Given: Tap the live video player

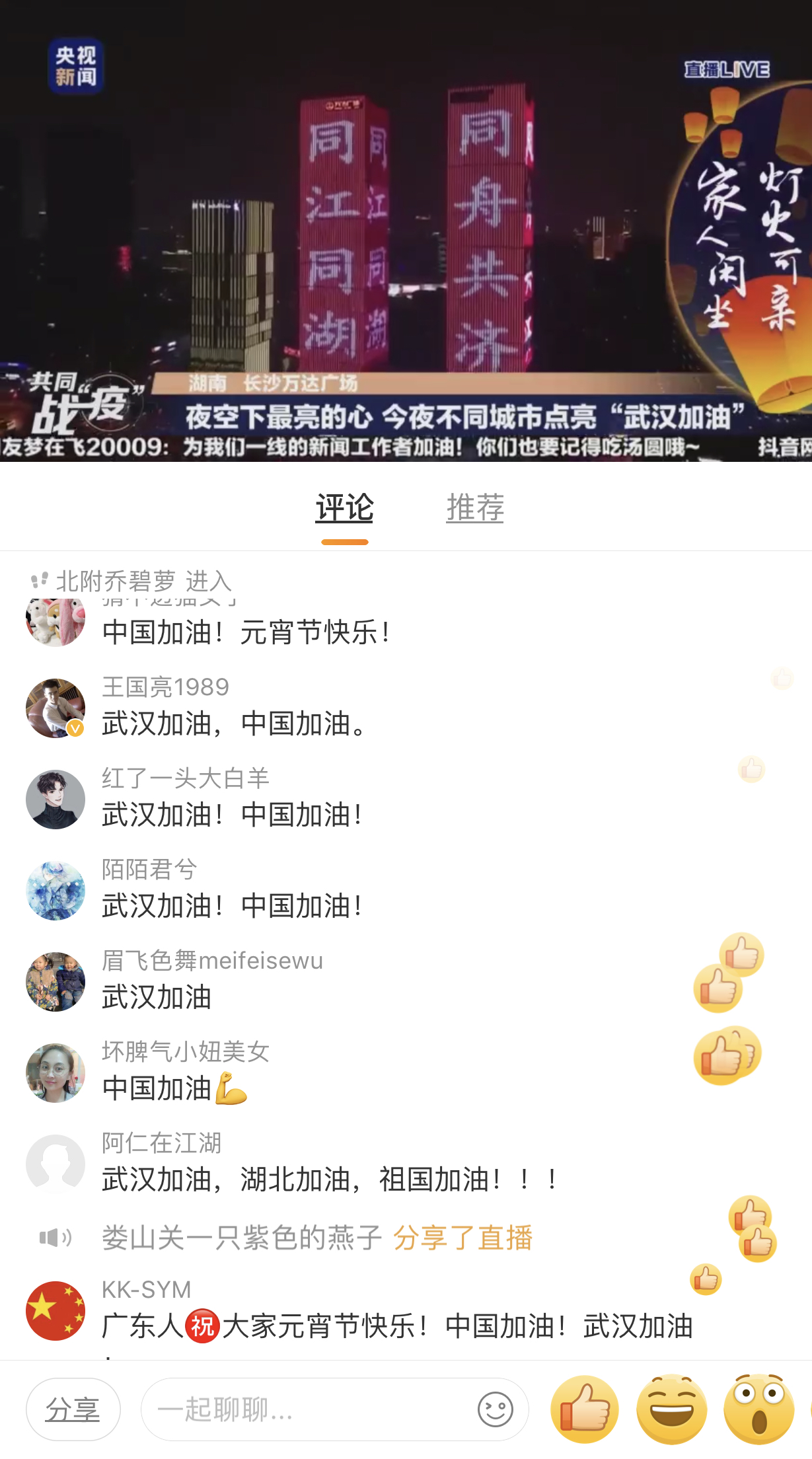Looking at the screenshot, I should click(x=406, y=231).
